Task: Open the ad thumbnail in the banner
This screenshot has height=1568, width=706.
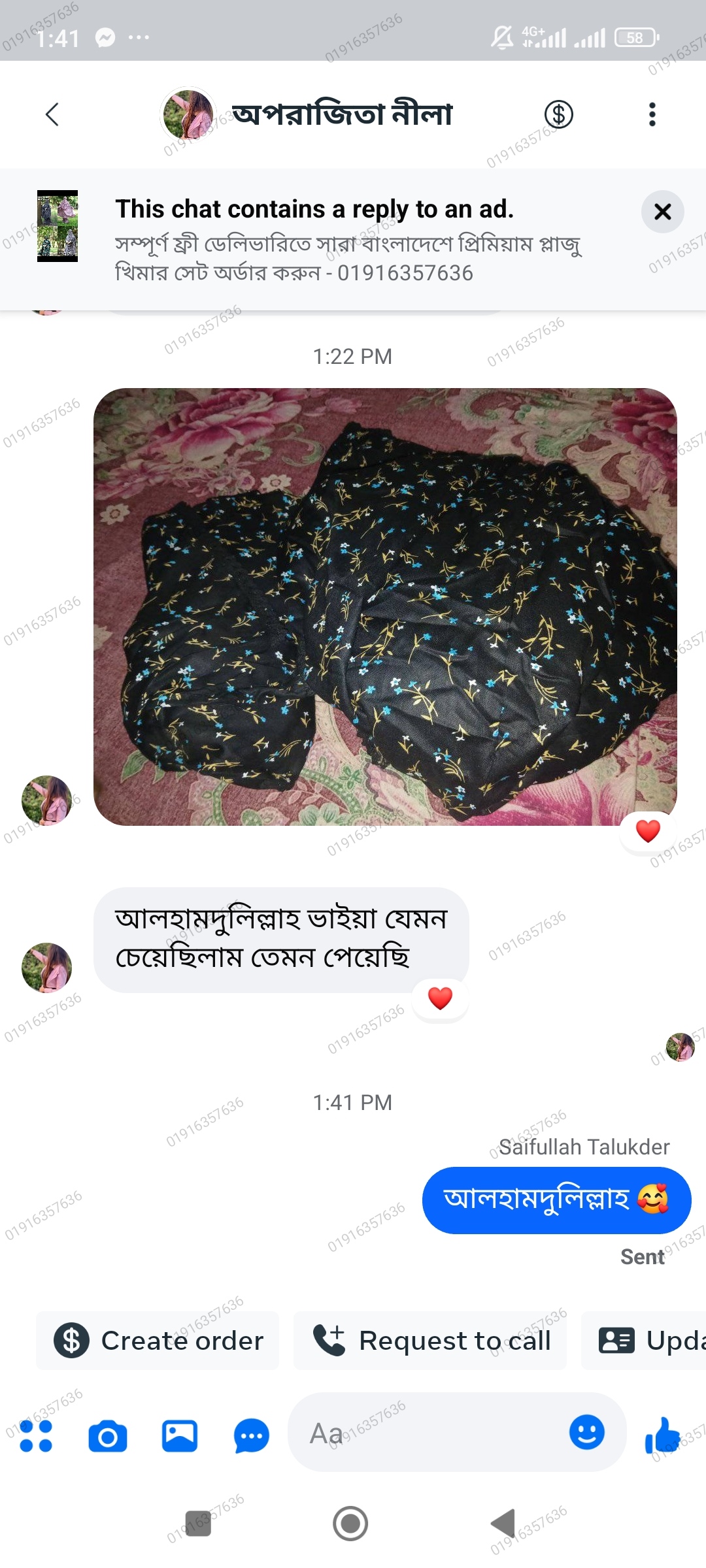Action: pos(58,226)
